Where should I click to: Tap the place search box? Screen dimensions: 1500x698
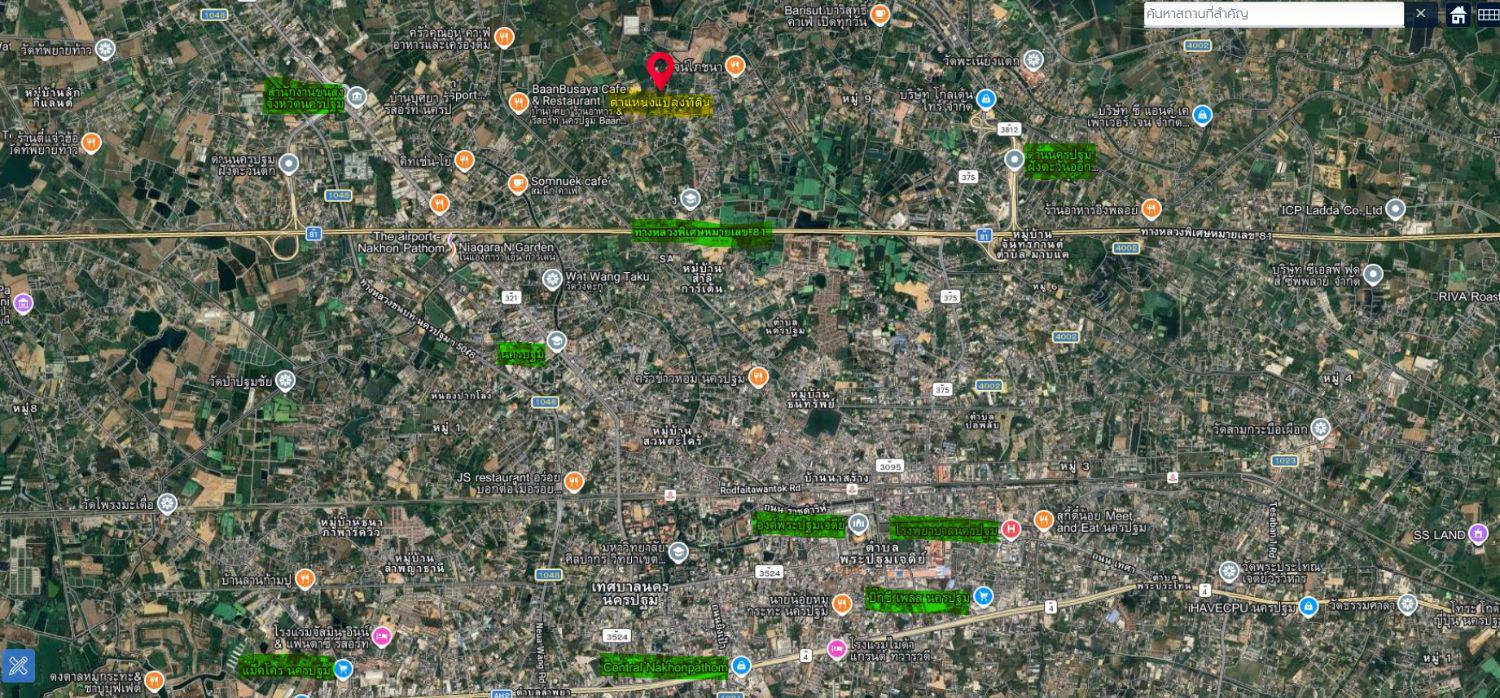coord(1273,14)
